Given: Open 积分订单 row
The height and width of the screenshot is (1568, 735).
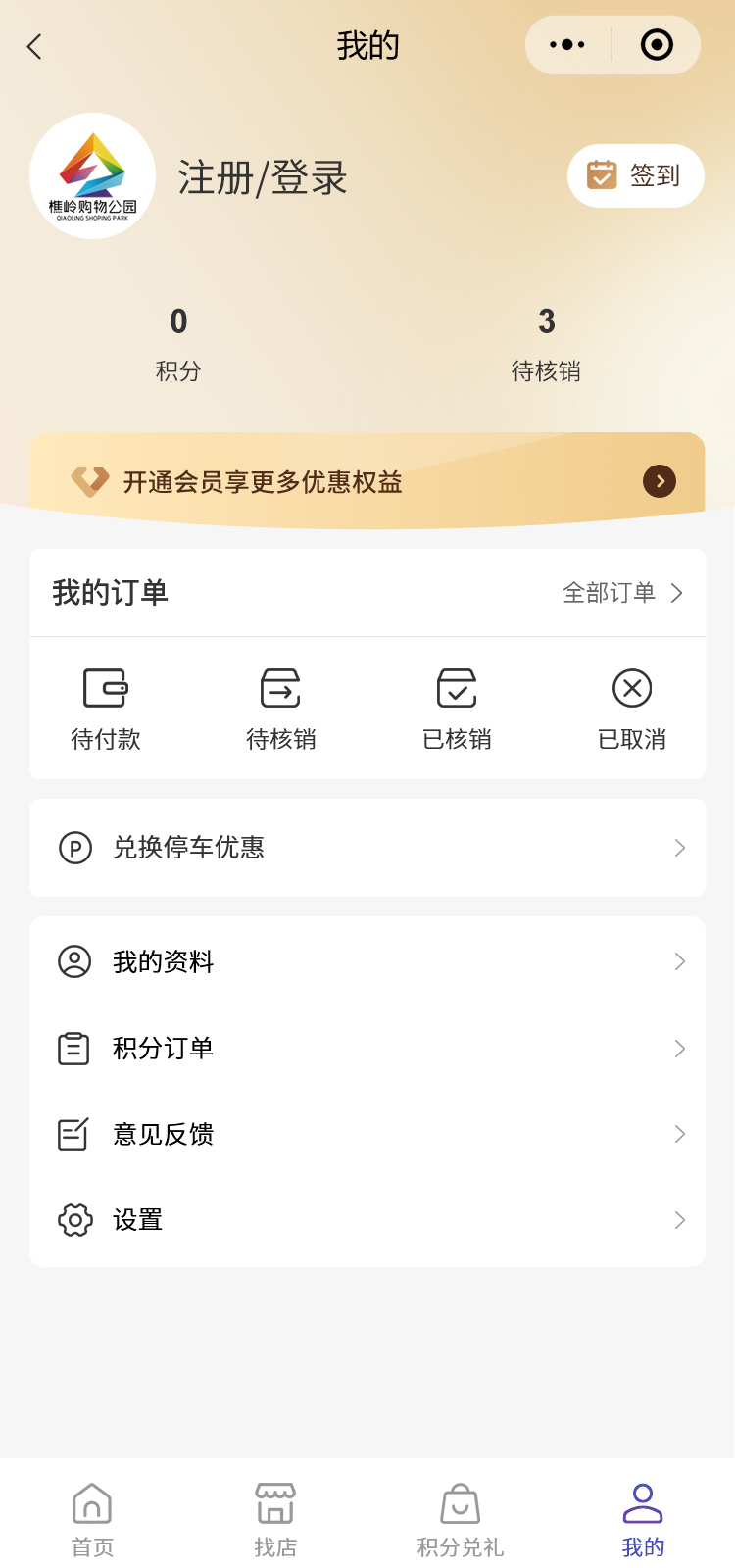Looking at the screenshot, I should tap(367, 1049).
